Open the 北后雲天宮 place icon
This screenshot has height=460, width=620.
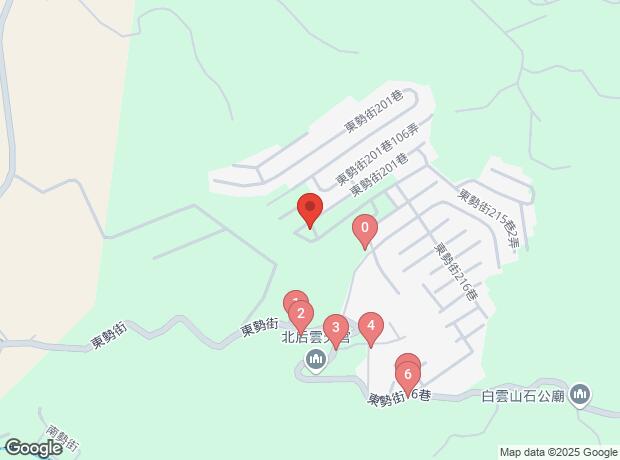click(317, 360)
